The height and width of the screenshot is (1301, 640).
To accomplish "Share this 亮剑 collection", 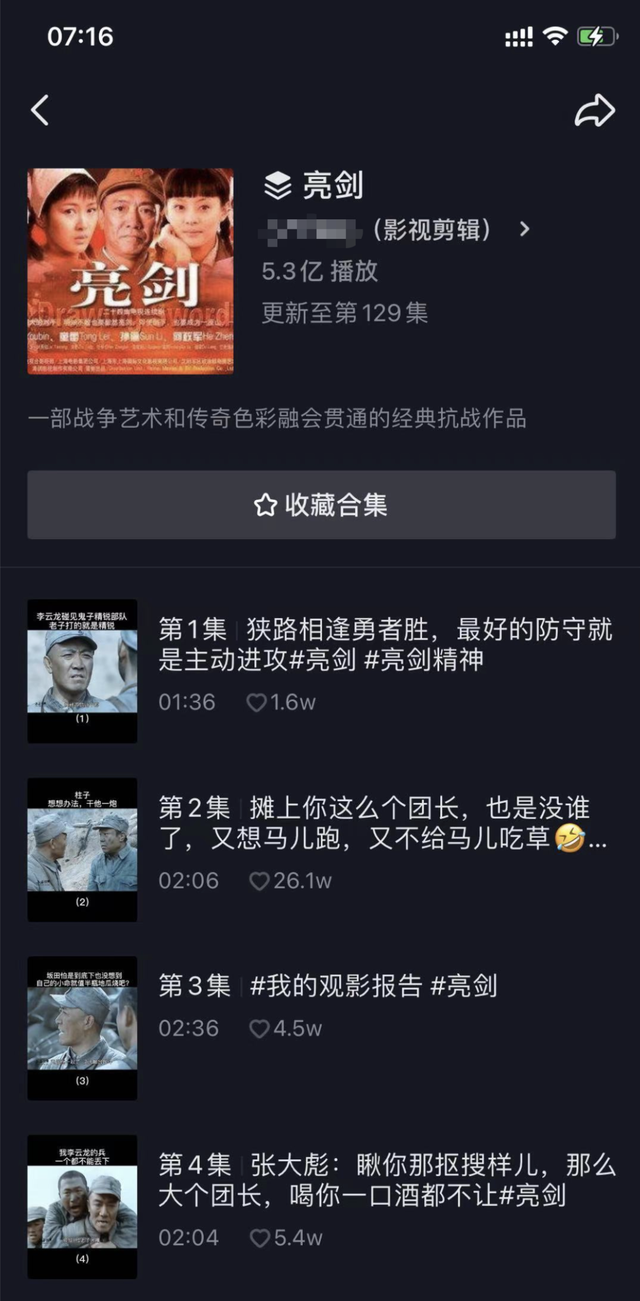I will coord(594,111).
